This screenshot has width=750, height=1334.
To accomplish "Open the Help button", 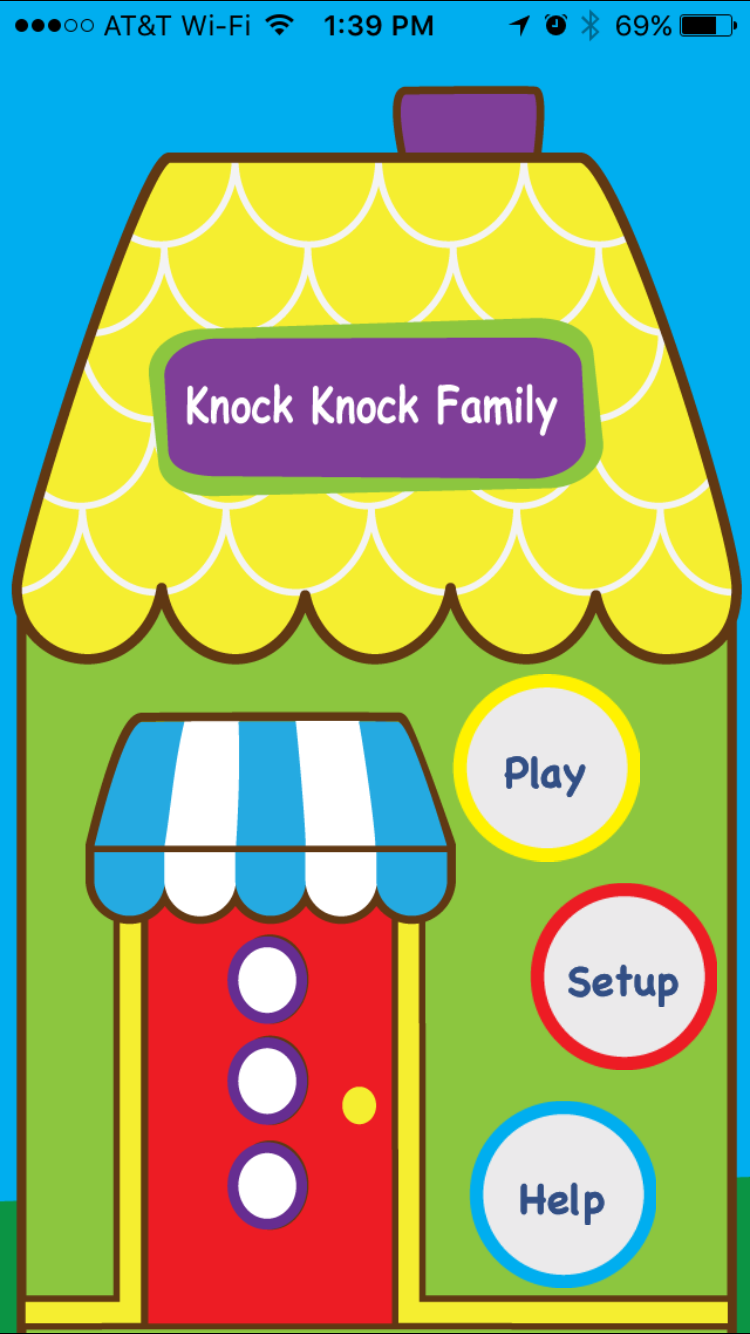I will [562, 1195].
